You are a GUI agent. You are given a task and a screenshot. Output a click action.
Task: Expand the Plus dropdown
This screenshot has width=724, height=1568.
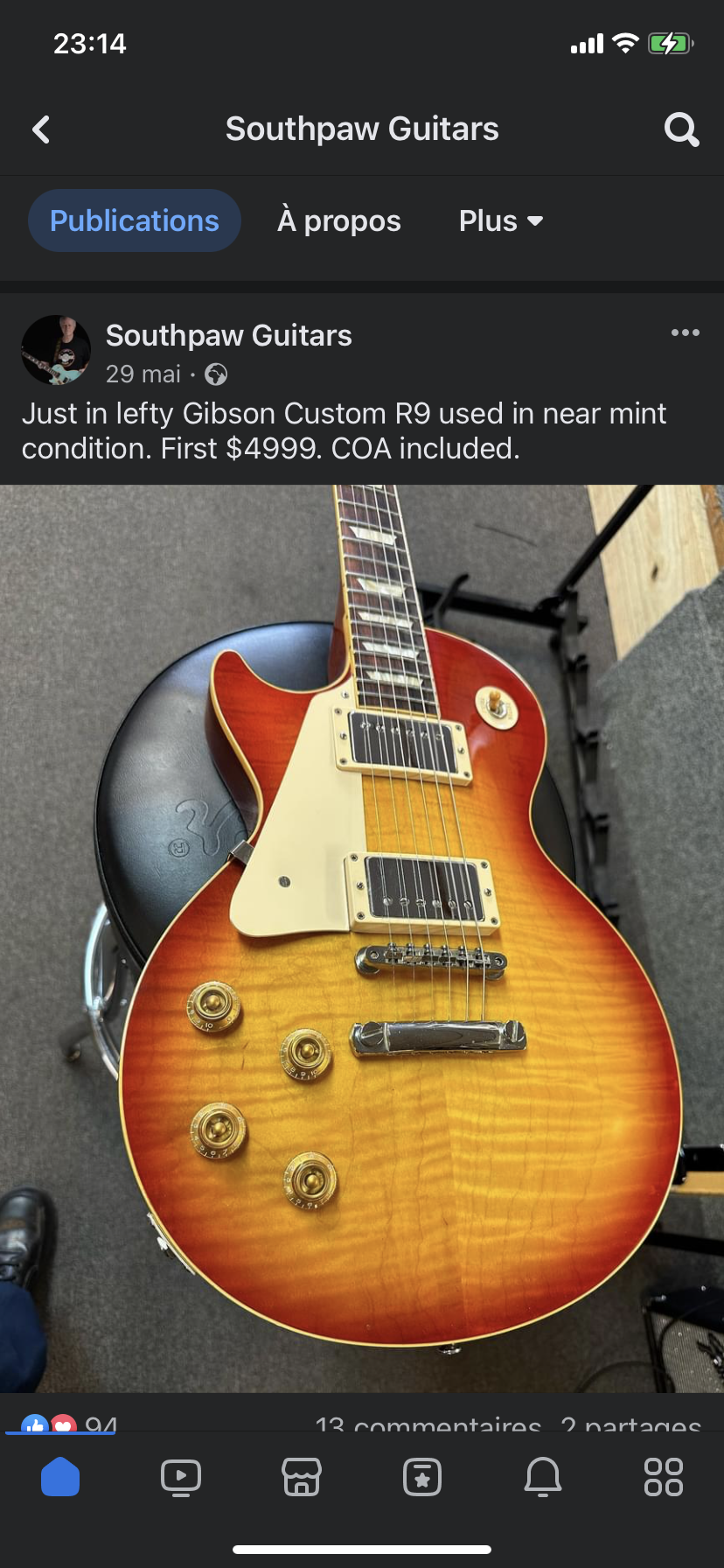[501, 220]
